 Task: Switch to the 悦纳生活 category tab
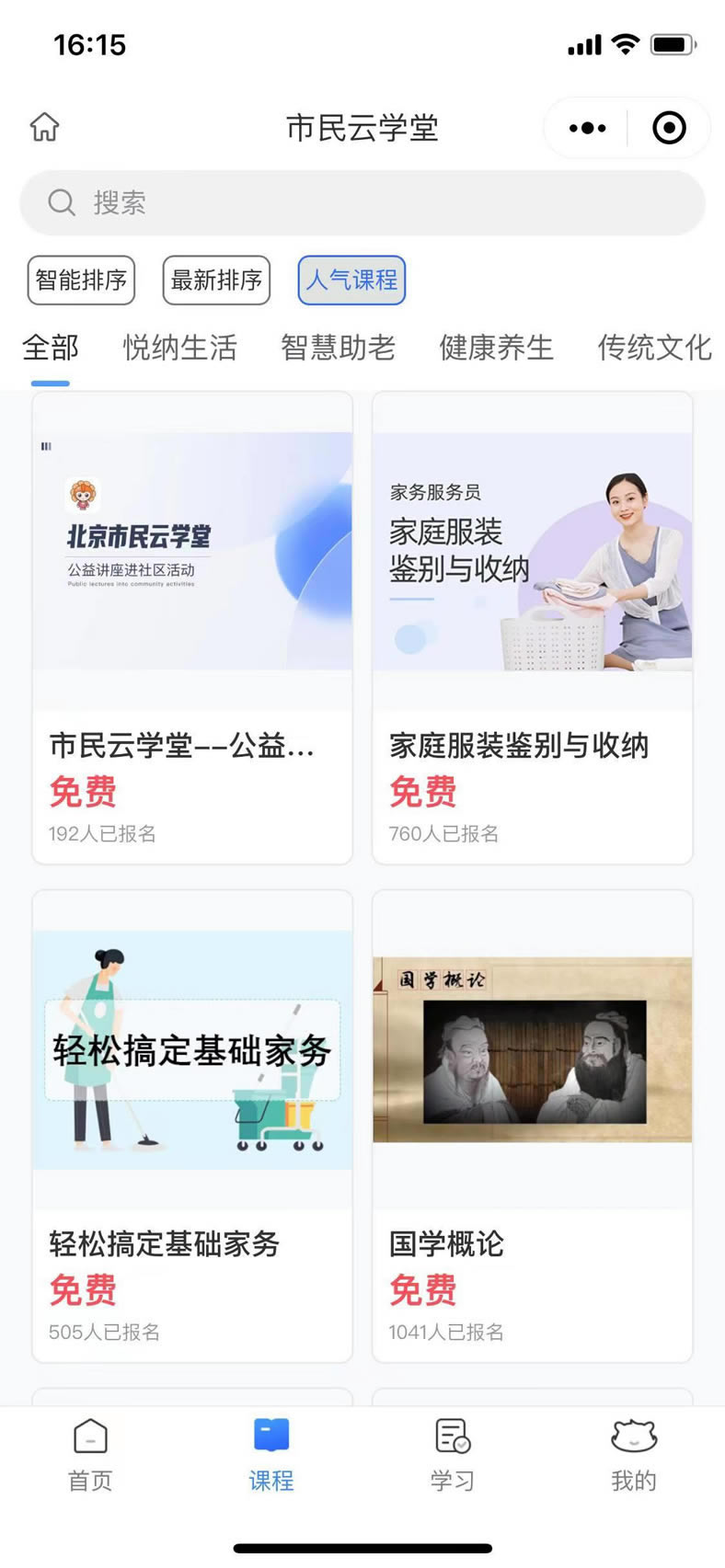180,348
